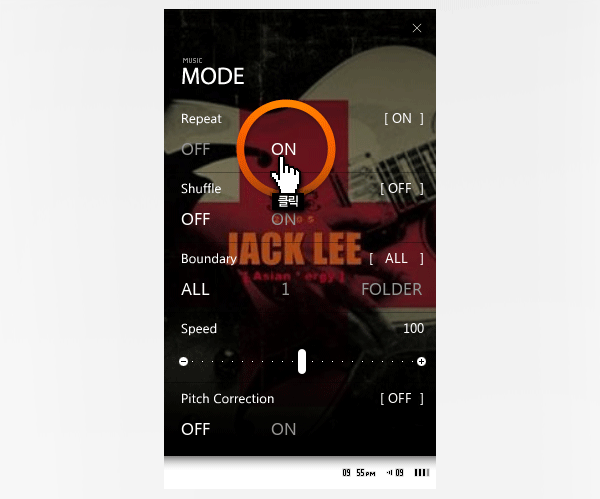Viewport: 600px width, 499px height.
Task: Select ALL for Boundary
Action: 196,289
